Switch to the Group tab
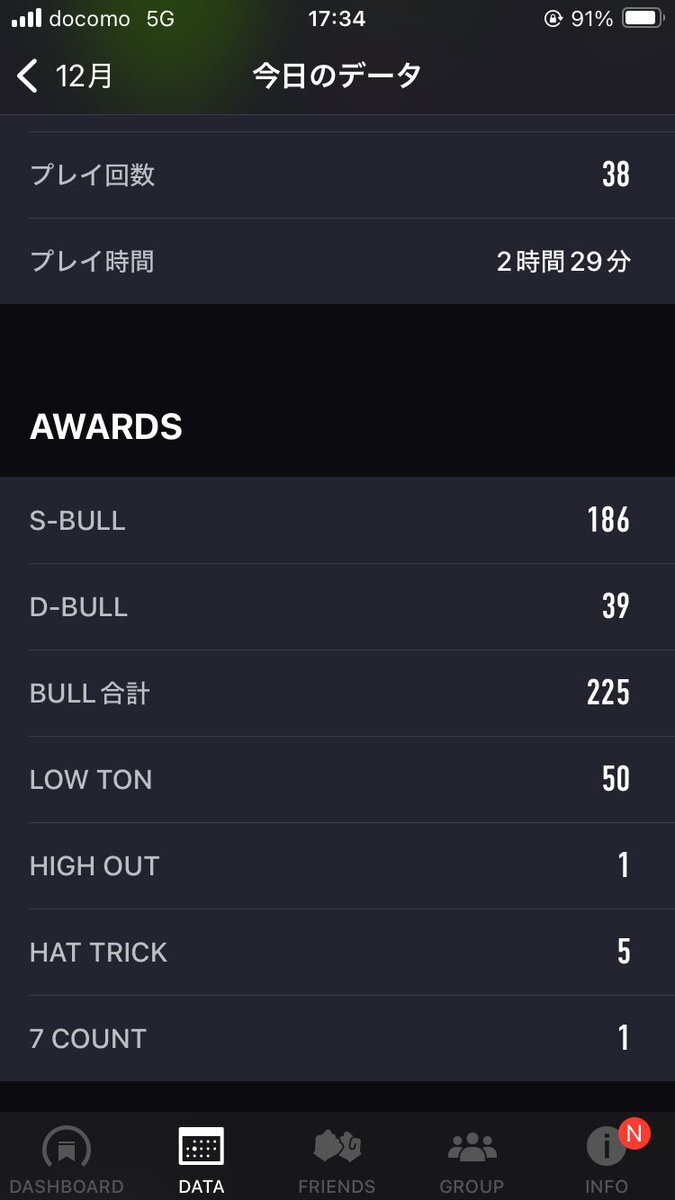 tap(472, 1160)
